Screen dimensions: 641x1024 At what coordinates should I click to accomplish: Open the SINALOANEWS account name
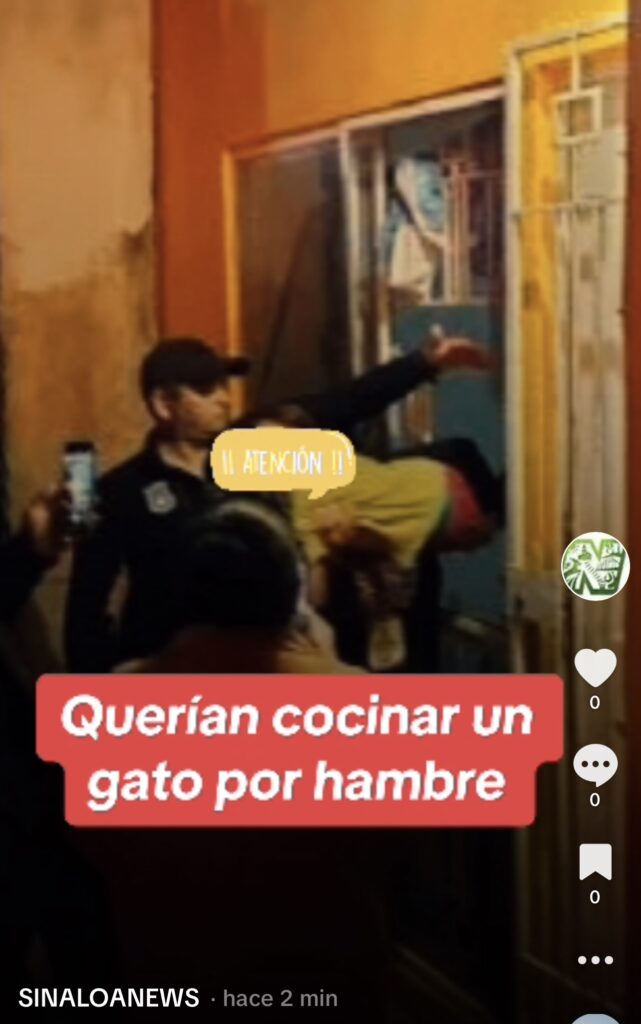pyautogui.click(x=108, y=998)
